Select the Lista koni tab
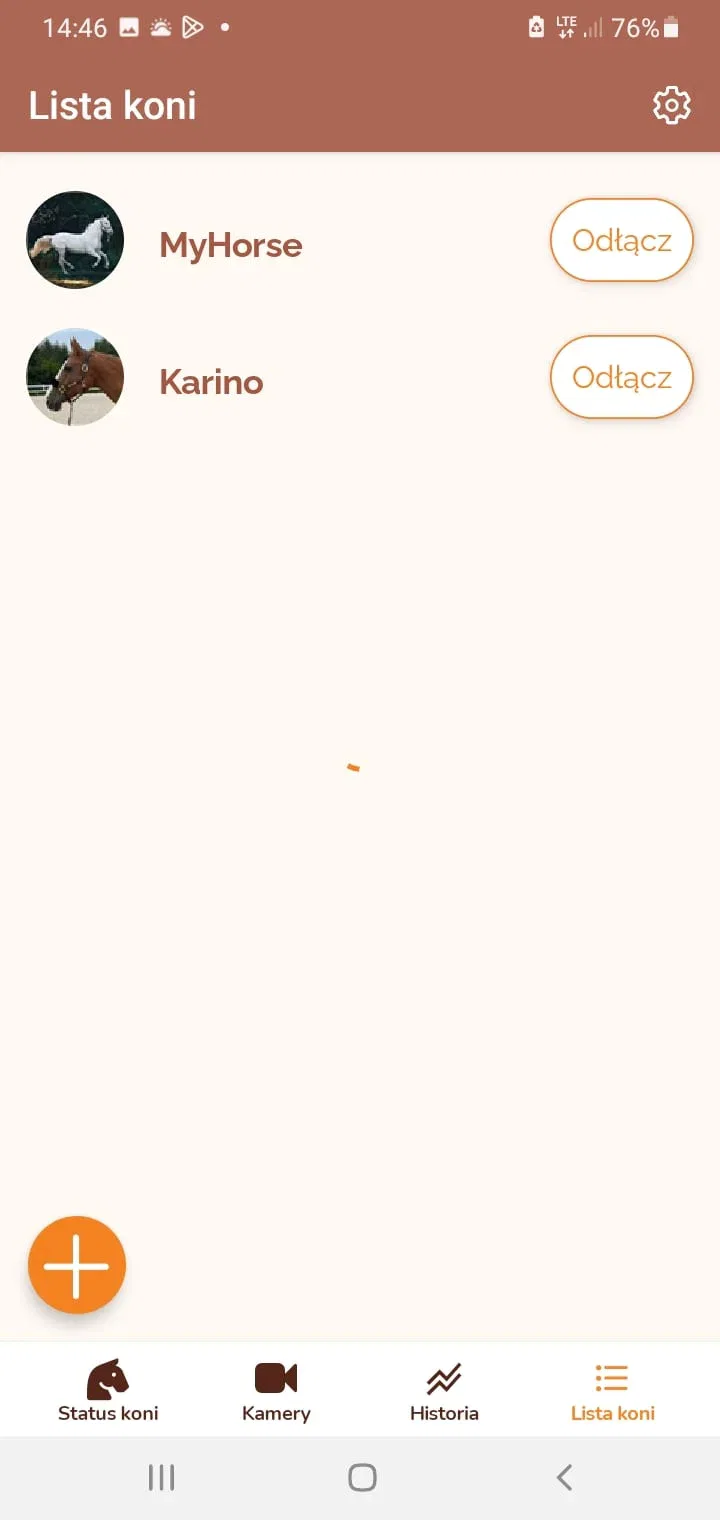 click(612, 1390)
